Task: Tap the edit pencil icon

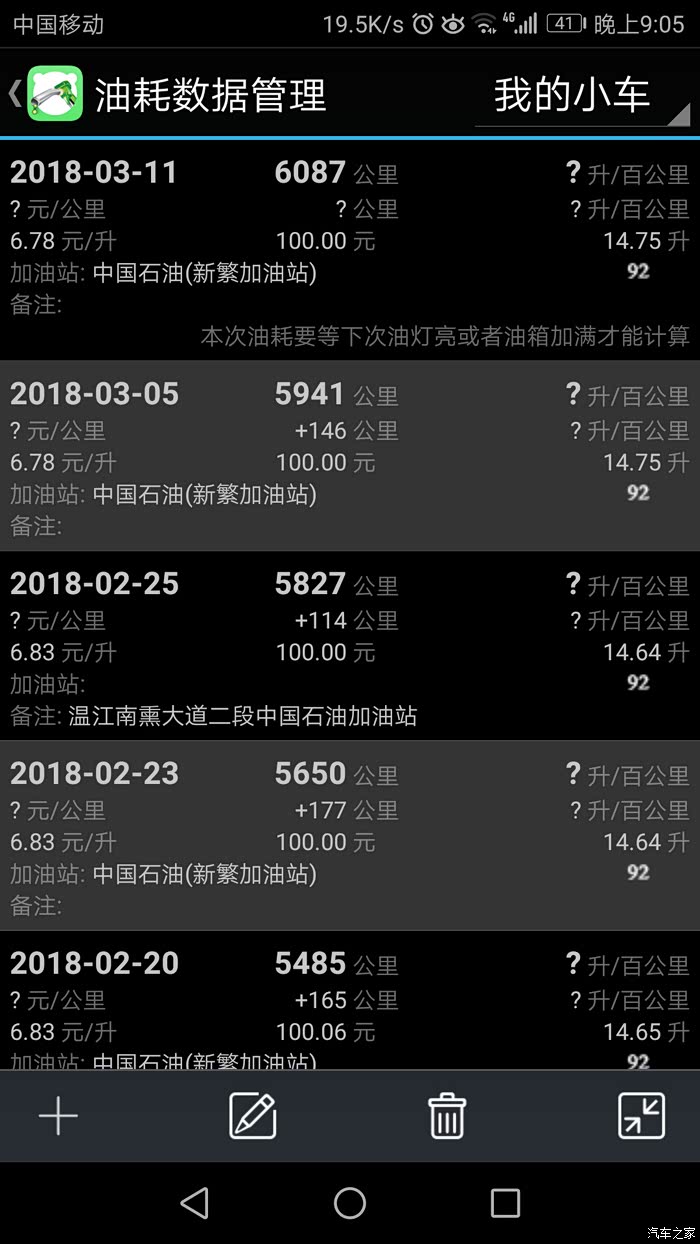Action: pos(252,1116)
